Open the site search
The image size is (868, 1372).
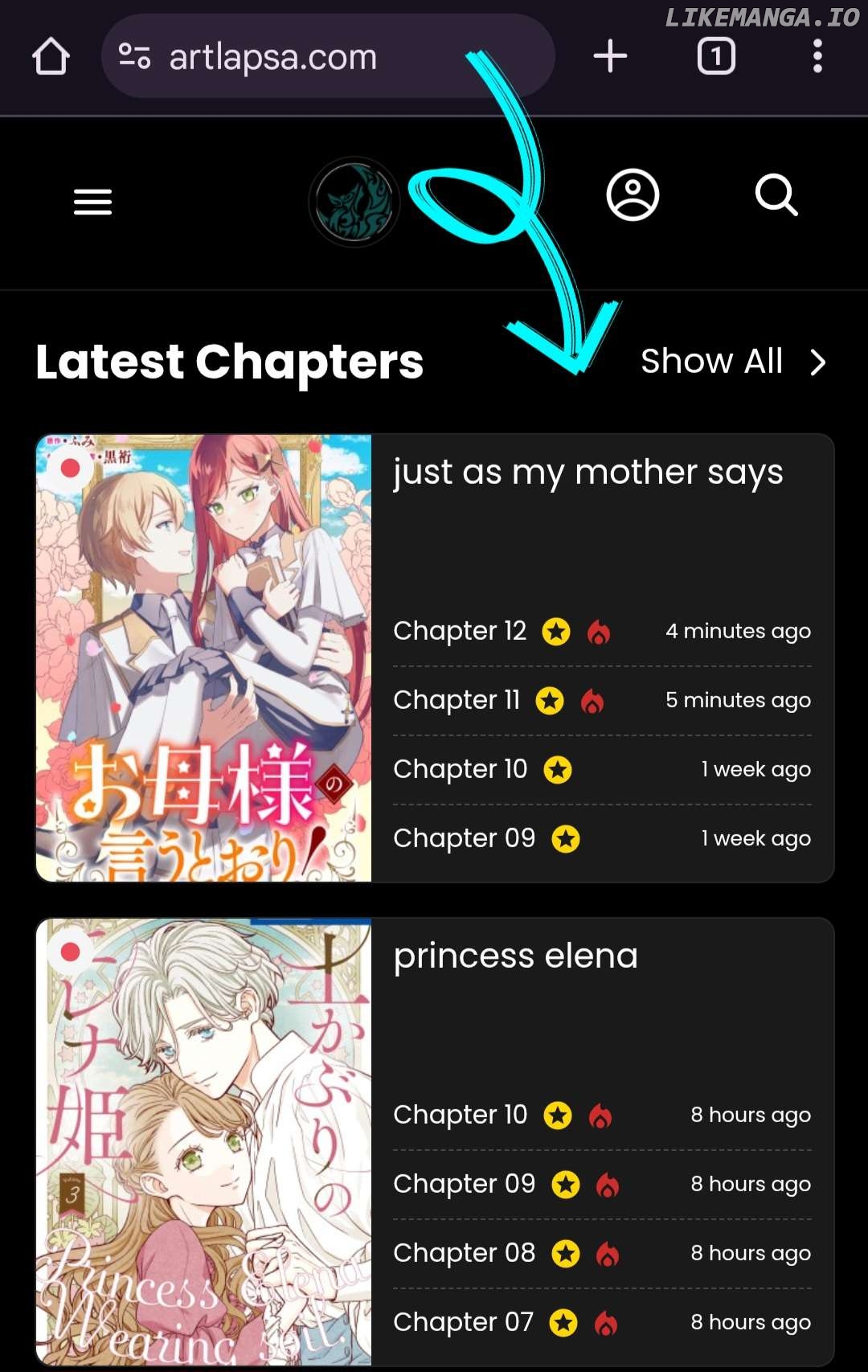click(x=776, y=195)
